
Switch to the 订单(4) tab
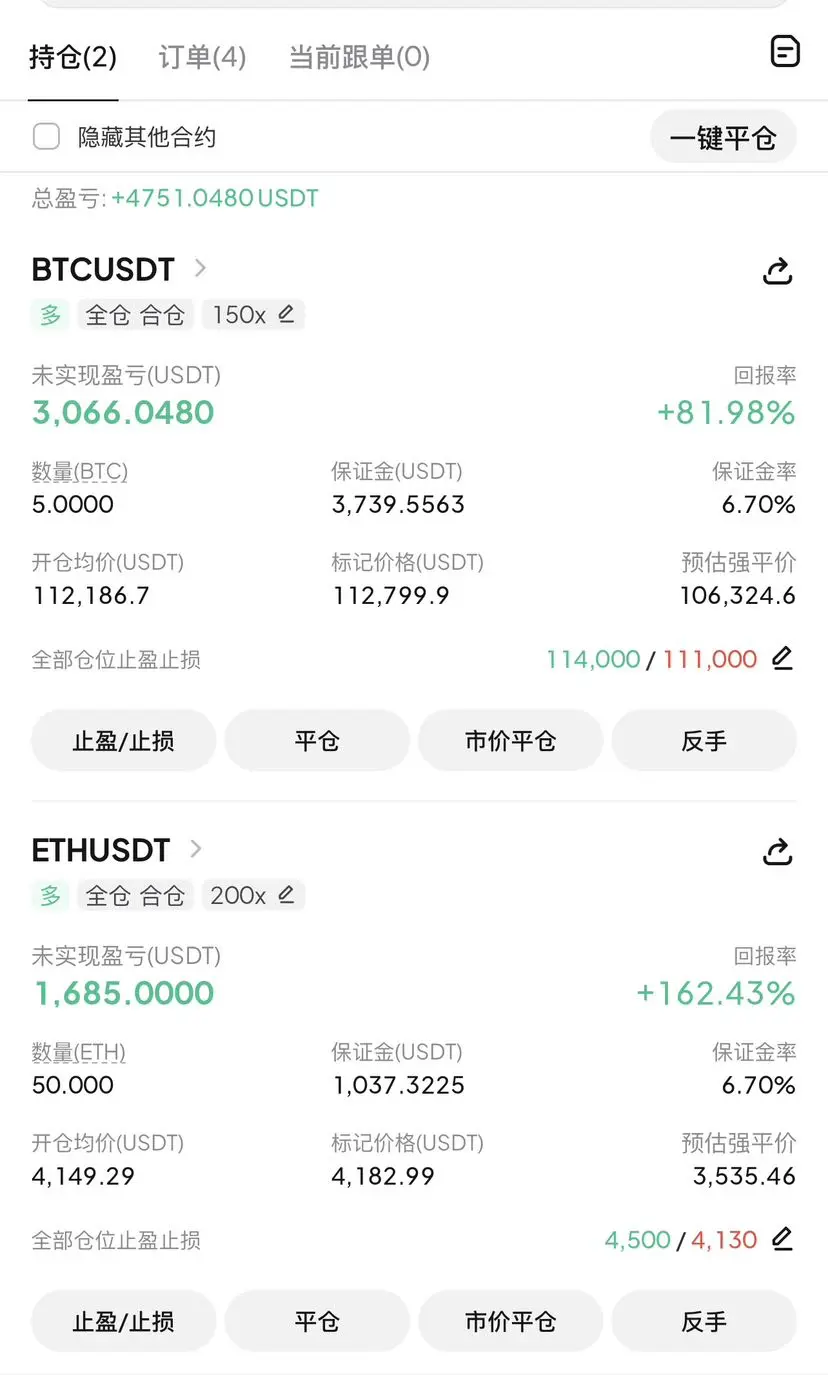coord(202,57)
